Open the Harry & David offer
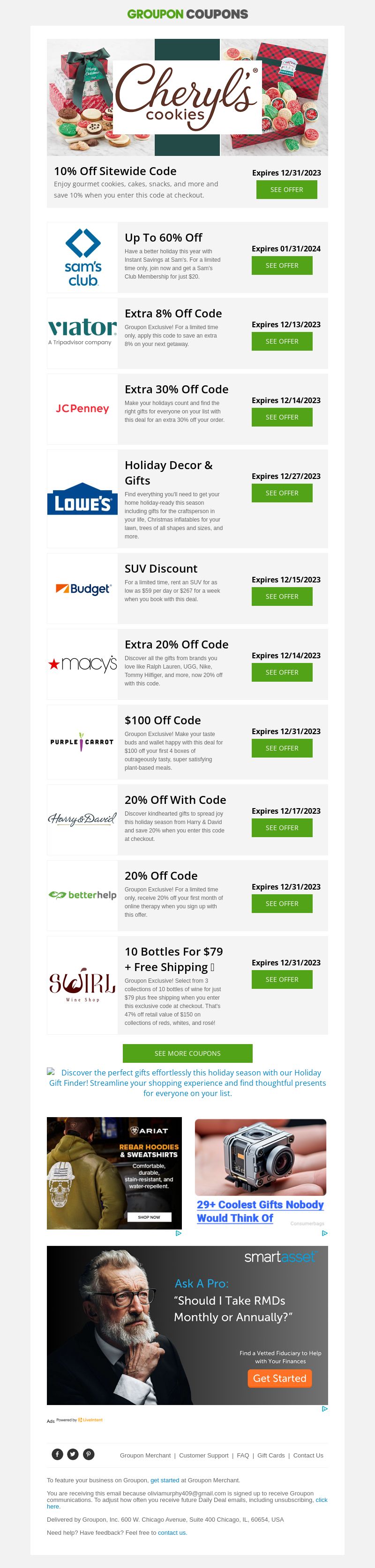 (282, 828)
